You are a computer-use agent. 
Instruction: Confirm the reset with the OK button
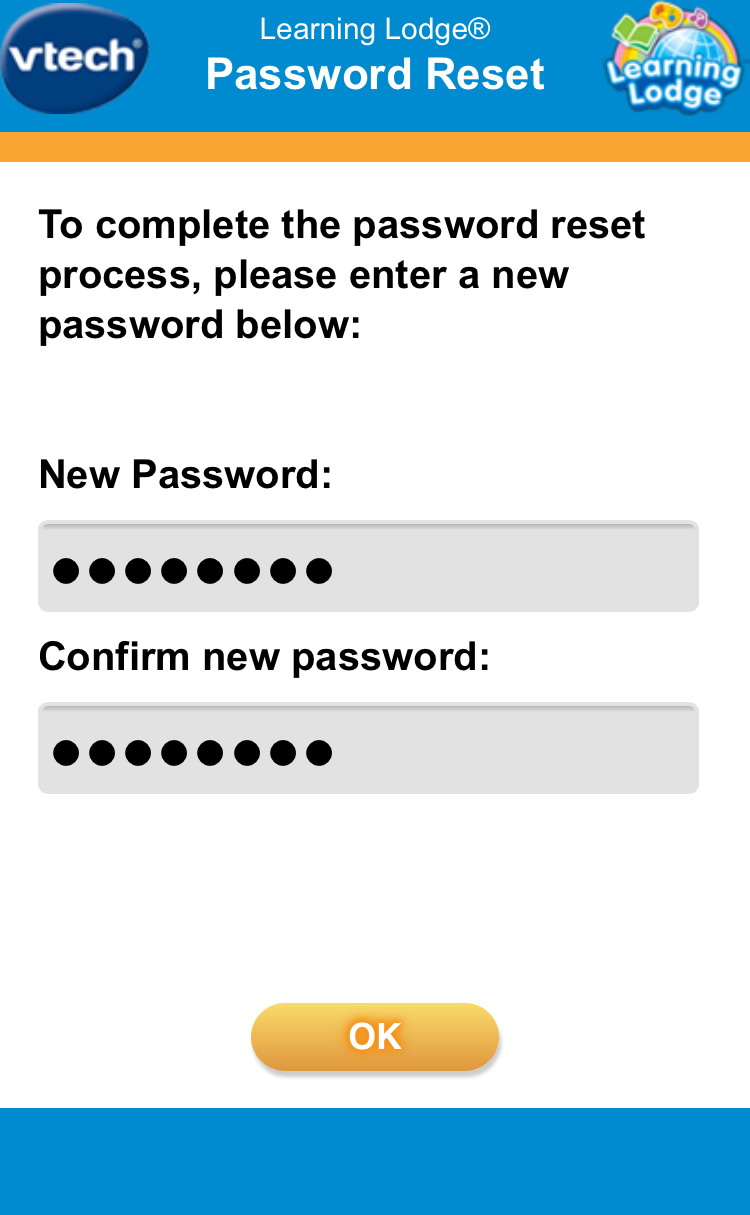click(x=375, y=1037)
